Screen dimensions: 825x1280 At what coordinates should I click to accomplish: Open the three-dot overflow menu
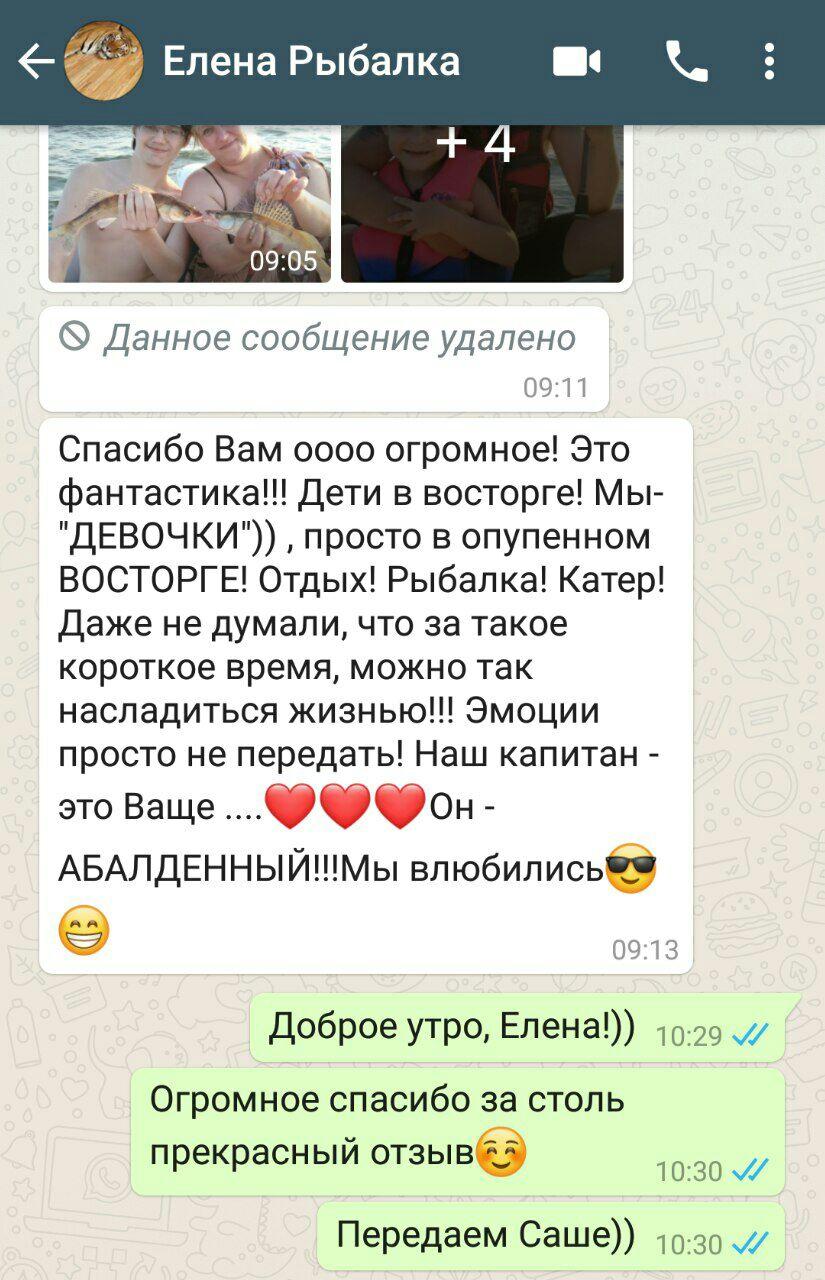(x=769, y=62)
